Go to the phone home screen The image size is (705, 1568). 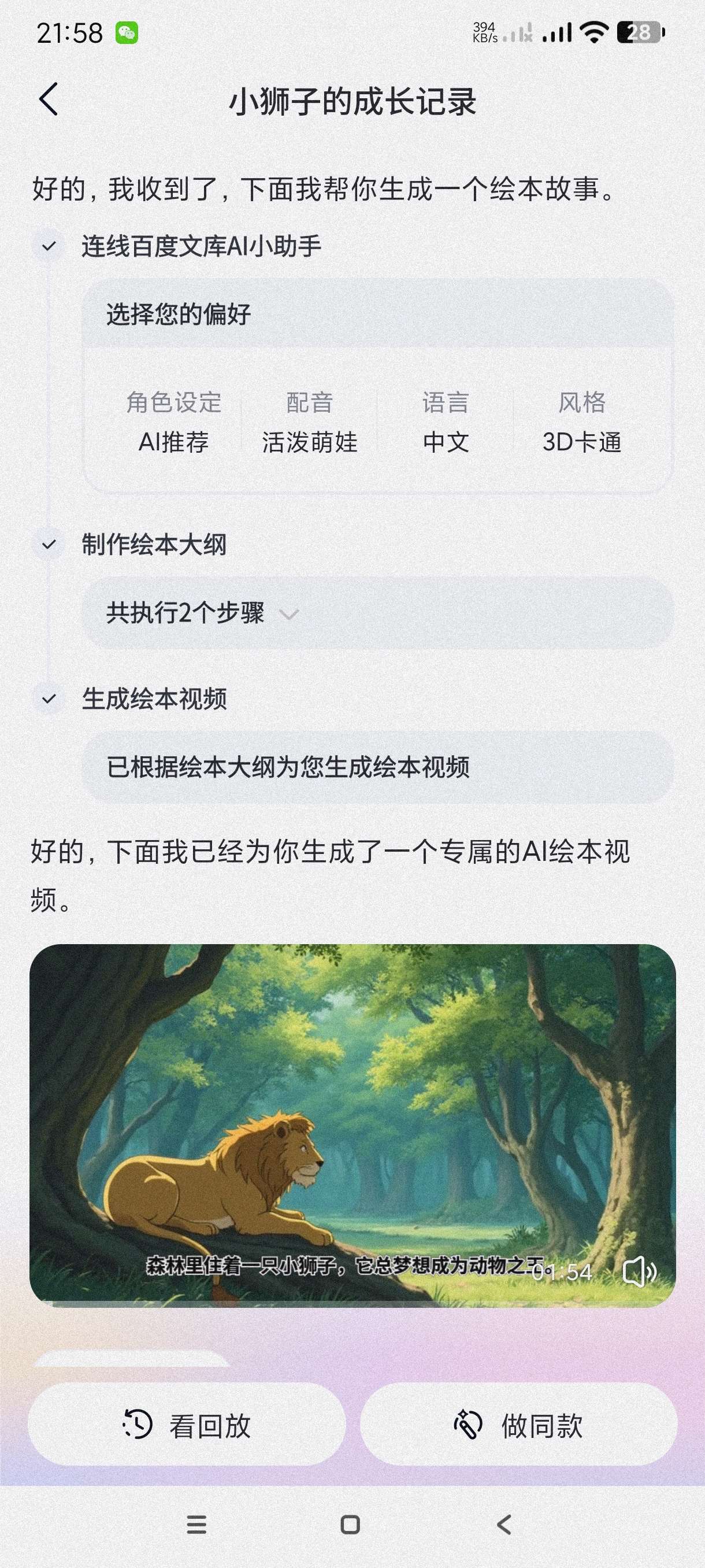(x=350, y=1524)
